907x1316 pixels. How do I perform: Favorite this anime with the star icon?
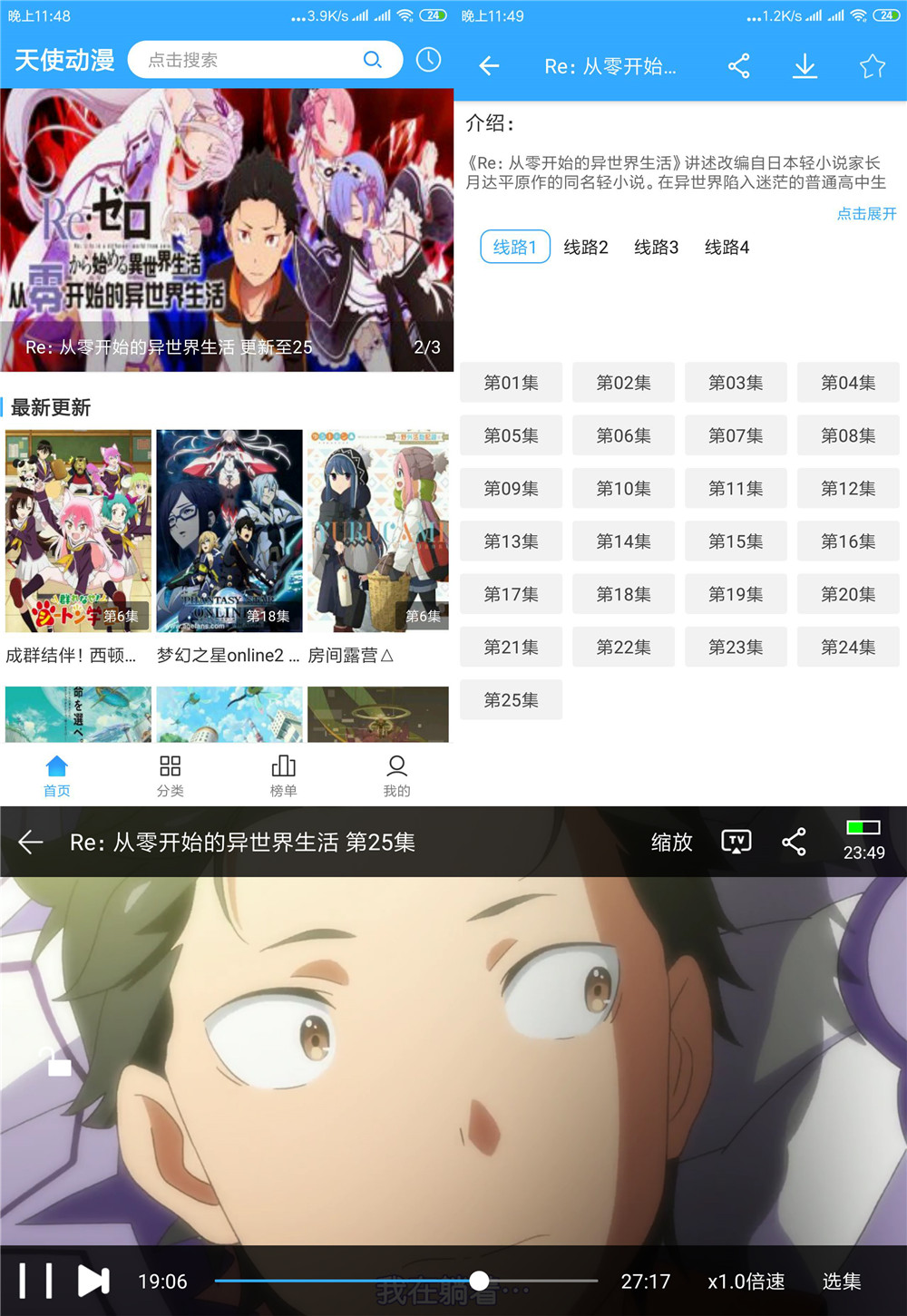[x=872, y=65]
